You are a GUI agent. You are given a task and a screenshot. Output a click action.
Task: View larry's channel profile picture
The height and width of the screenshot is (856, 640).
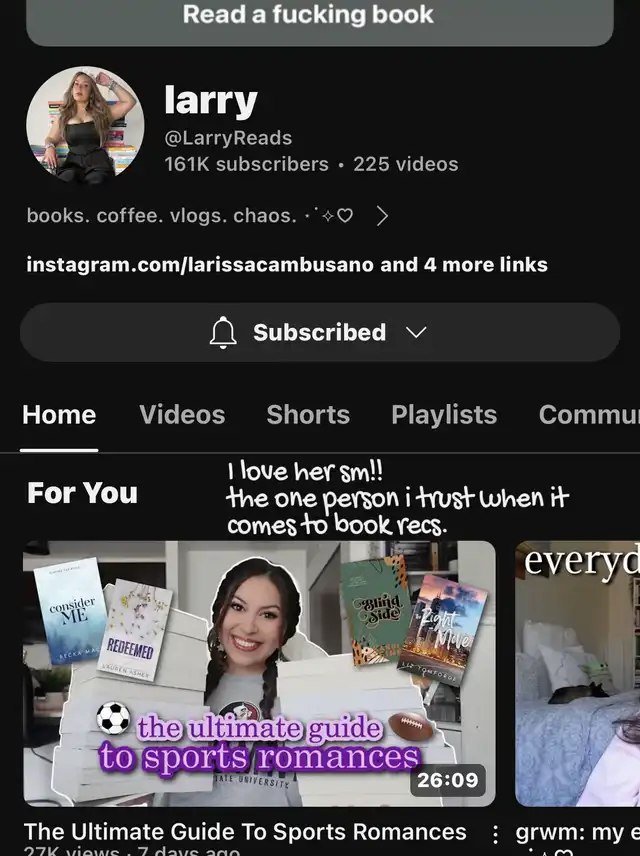85,126
